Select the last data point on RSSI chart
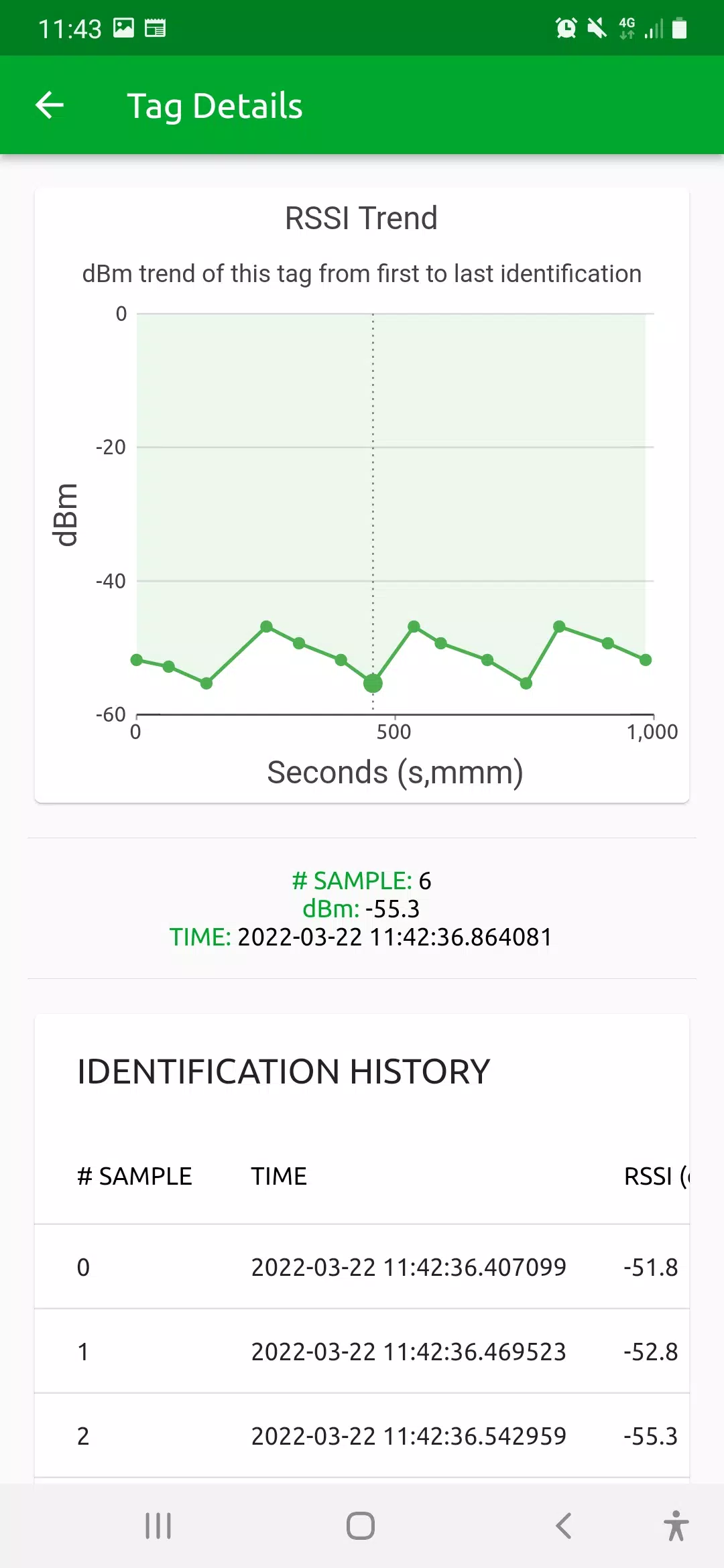The image size is (724, 1568). 646,660
